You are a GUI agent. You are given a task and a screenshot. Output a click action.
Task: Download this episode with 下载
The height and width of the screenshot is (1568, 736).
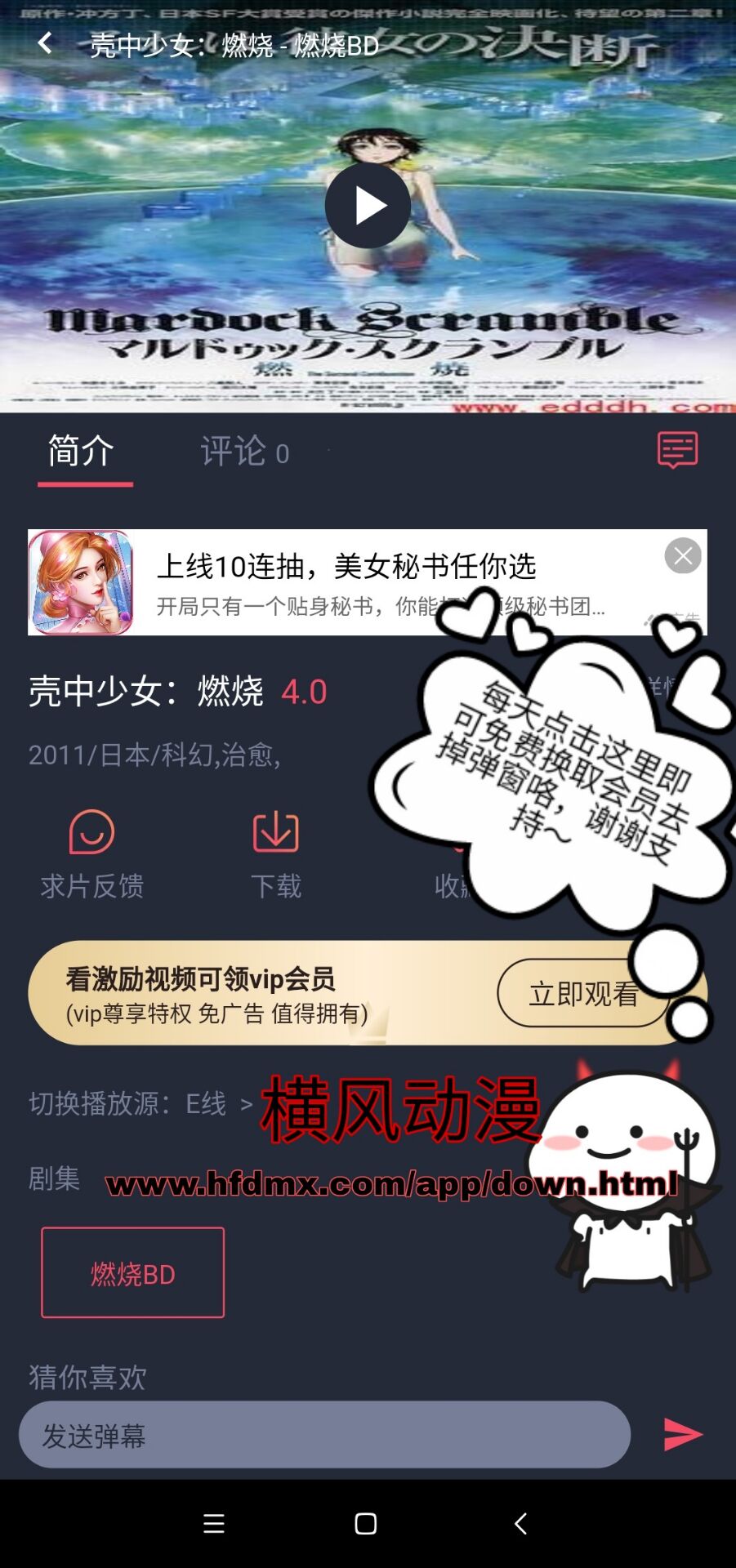click(275, 854)
